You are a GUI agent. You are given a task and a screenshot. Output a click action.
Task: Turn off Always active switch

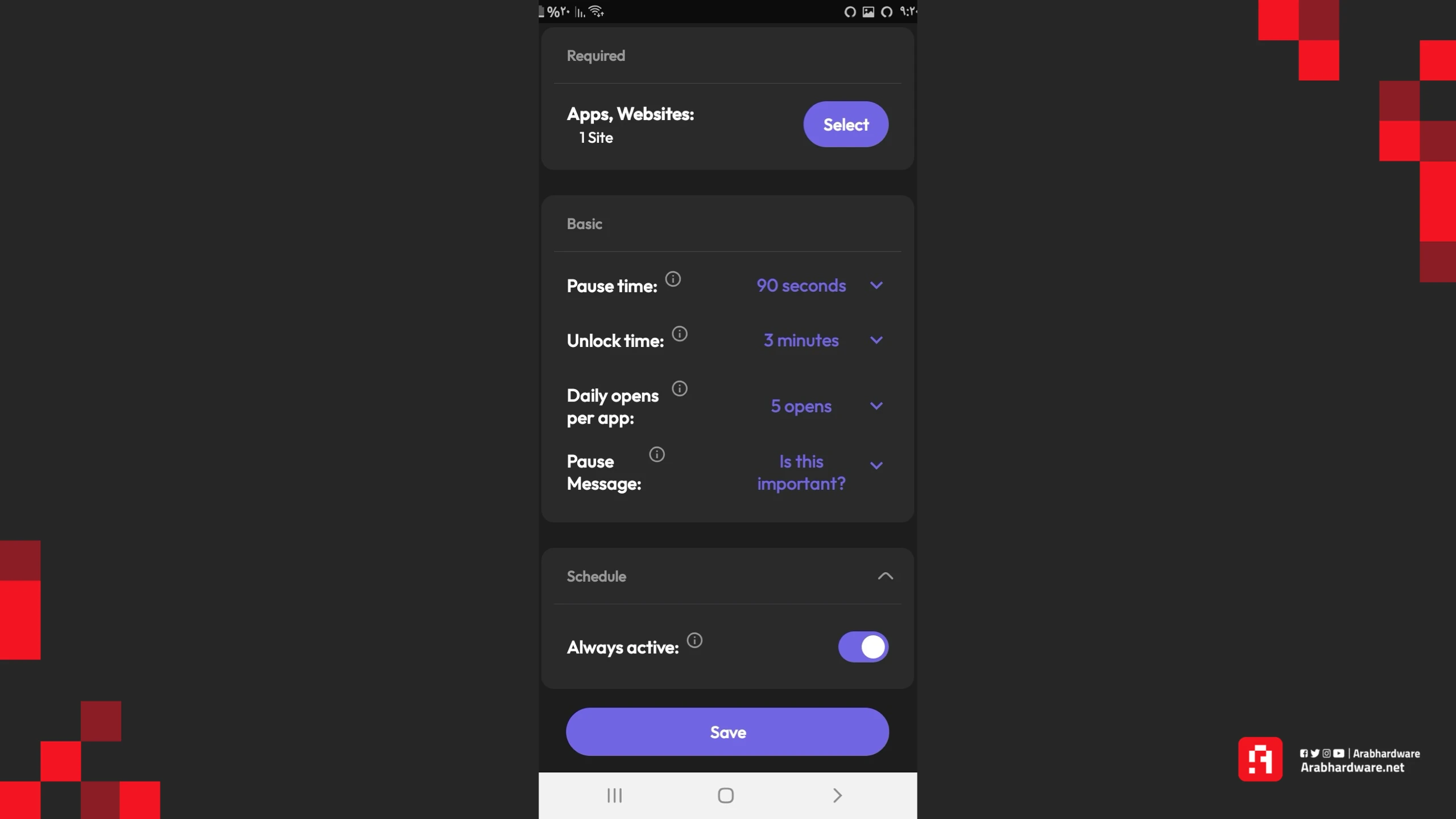point(863,647)
